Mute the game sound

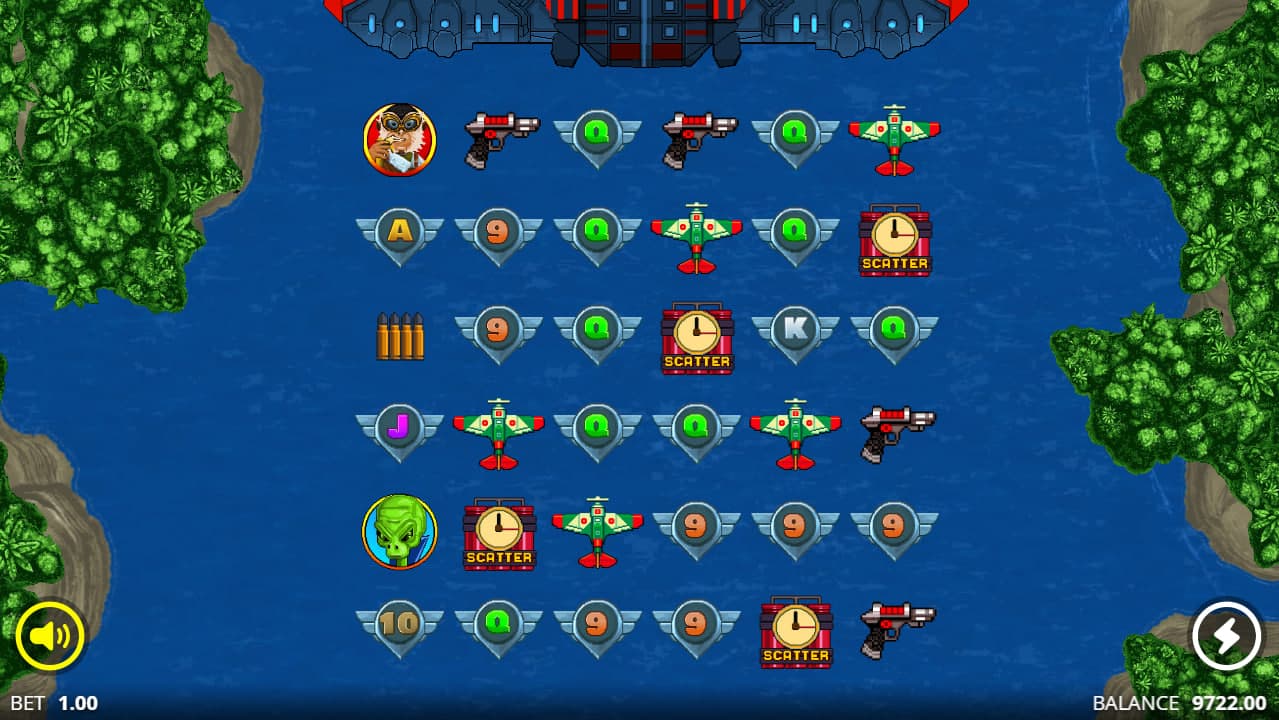[x=49, y=636]
